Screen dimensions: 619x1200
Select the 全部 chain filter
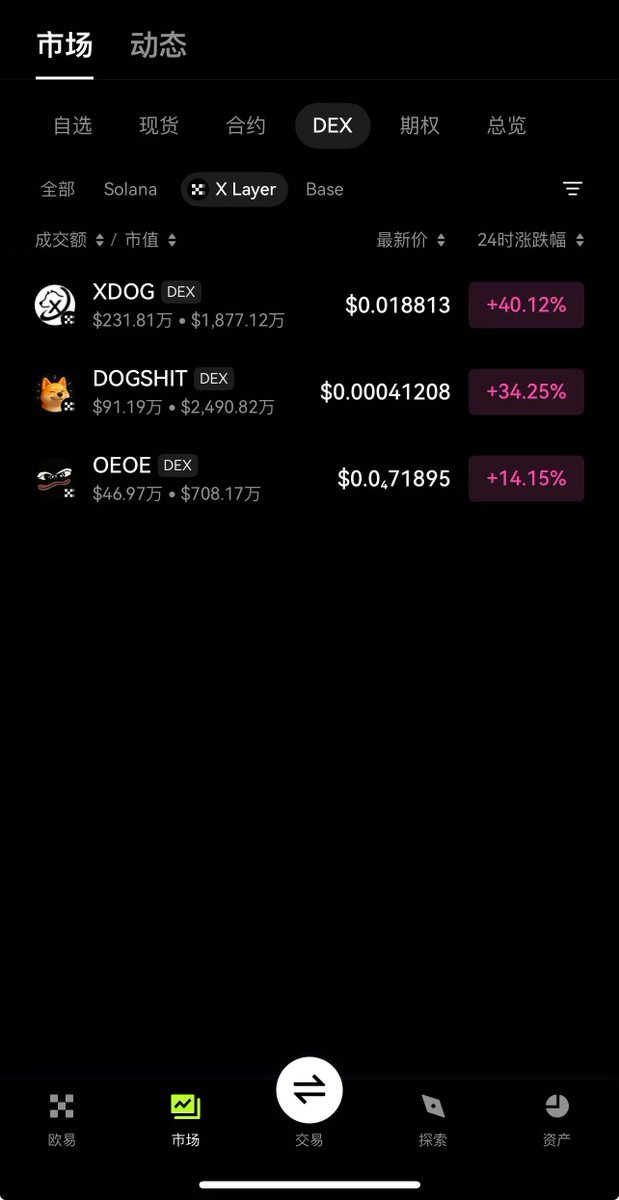(58, 189)
